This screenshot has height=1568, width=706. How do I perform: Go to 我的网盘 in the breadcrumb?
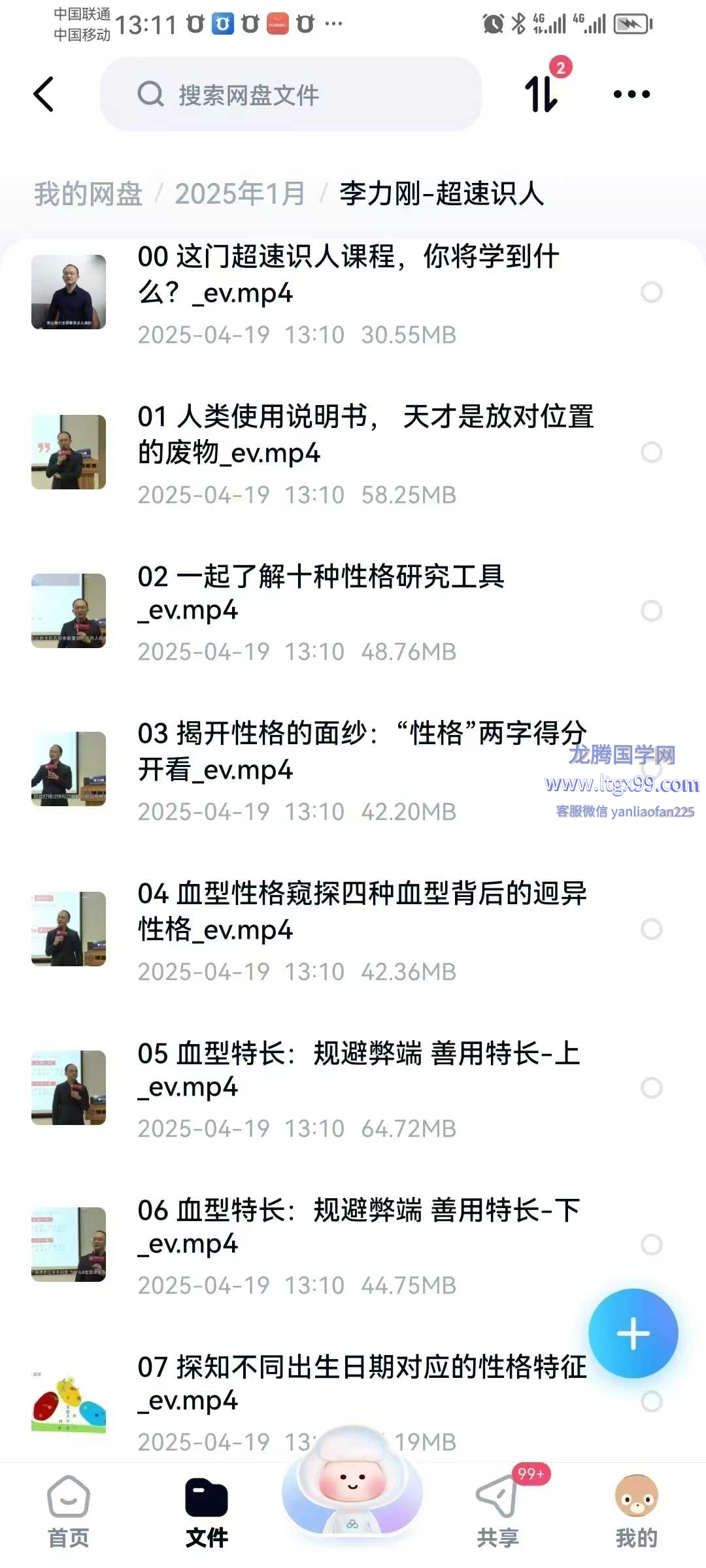pyautogui.click(x=88, y=194)
